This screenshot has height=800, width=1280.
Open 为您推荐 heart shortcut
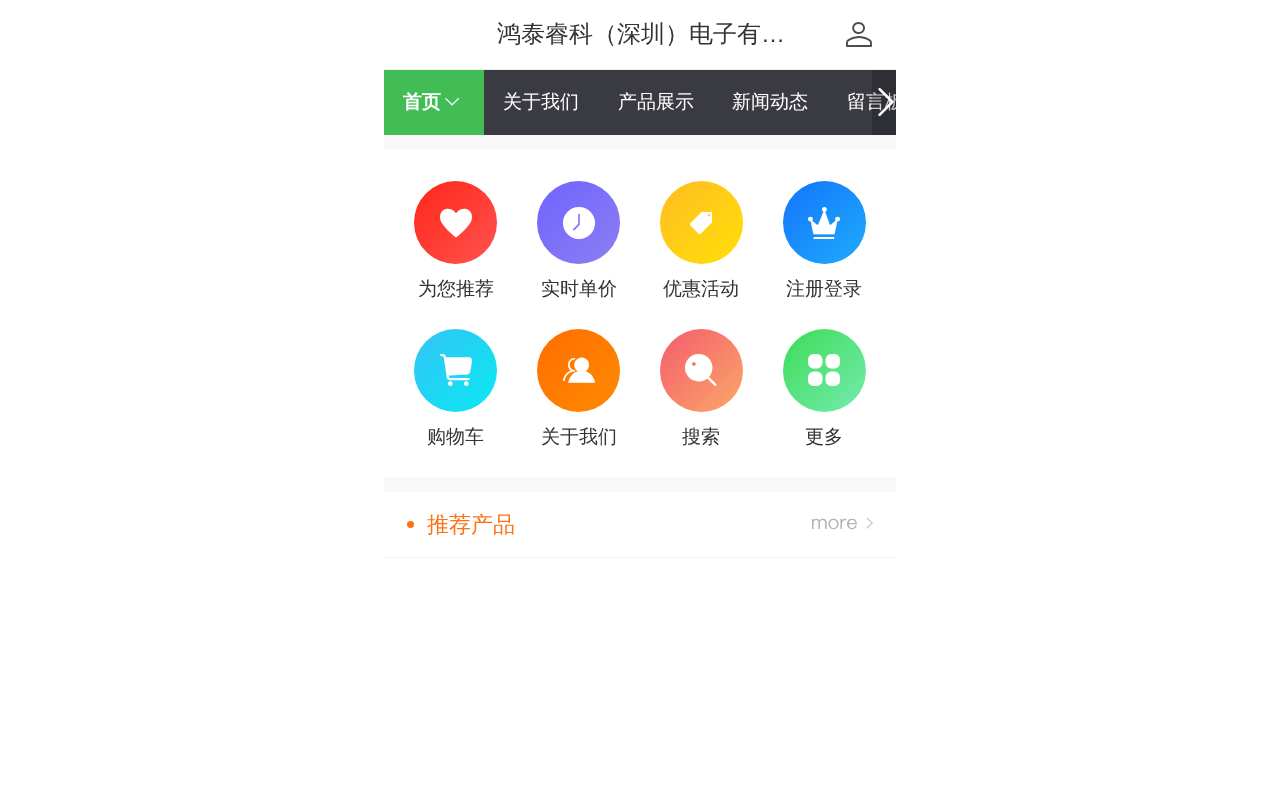[456, 241]
